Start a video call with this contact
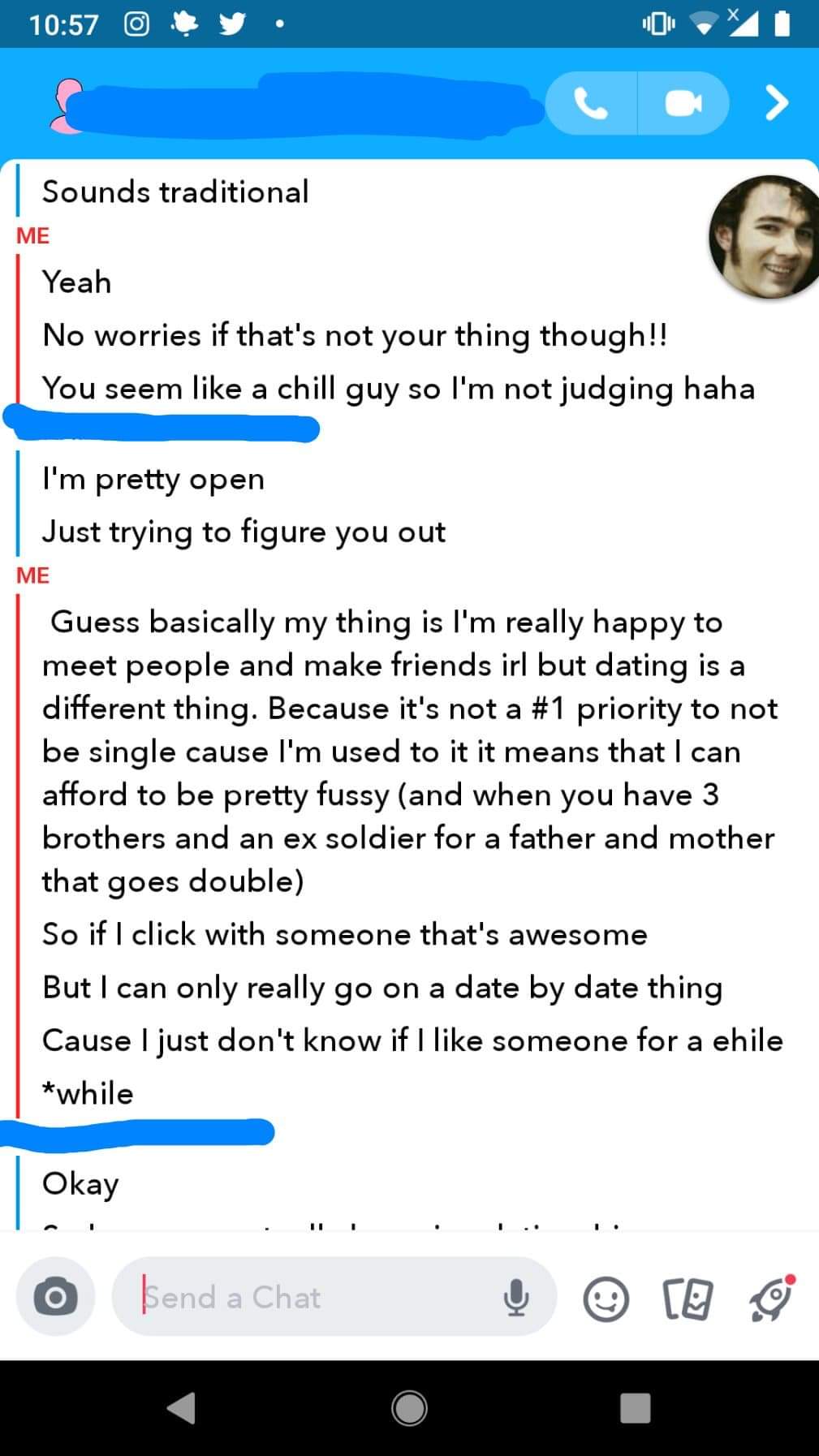The width and height of the screenshot is (819, 1456). (683, 103)
